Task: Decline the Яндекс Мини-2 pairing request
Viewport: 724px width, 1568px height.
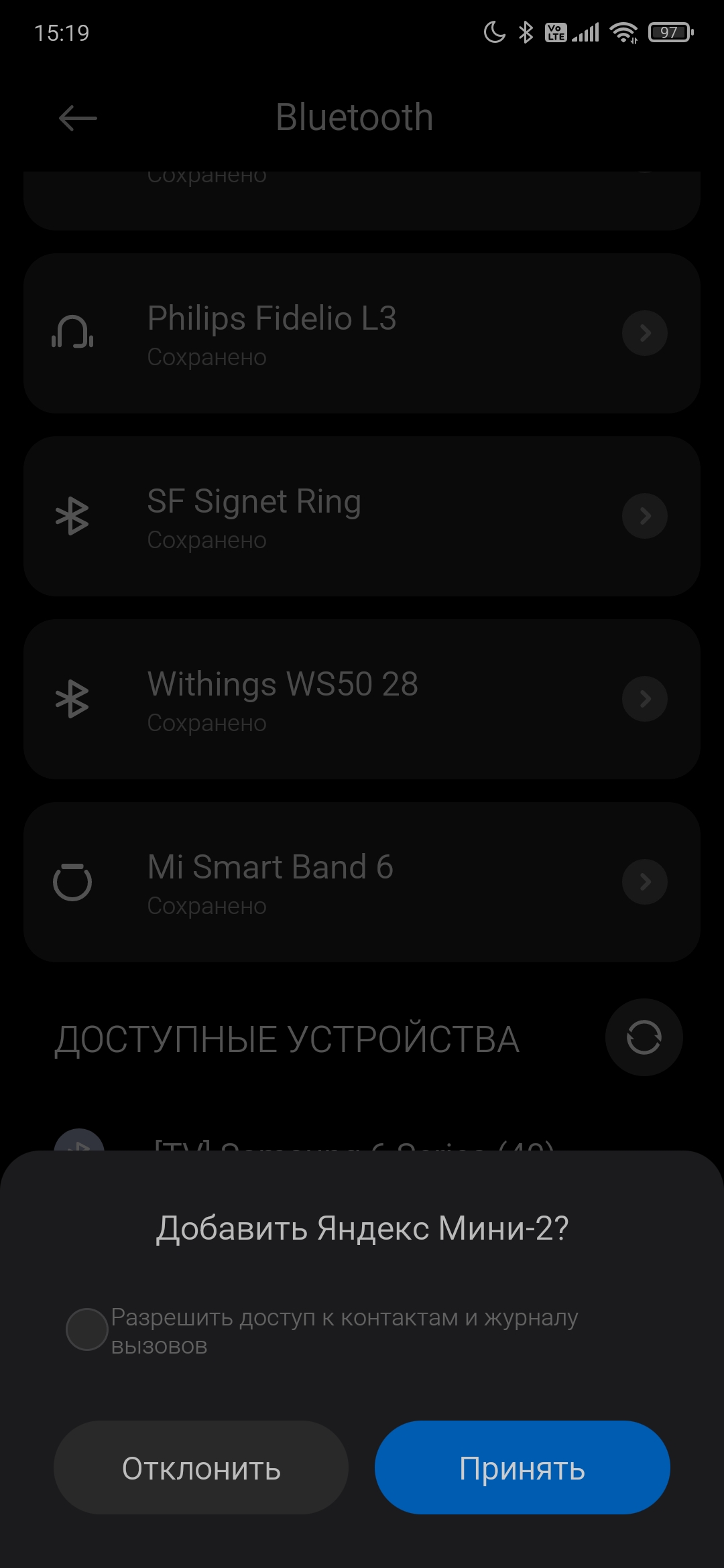Action: click(201, 1468)
